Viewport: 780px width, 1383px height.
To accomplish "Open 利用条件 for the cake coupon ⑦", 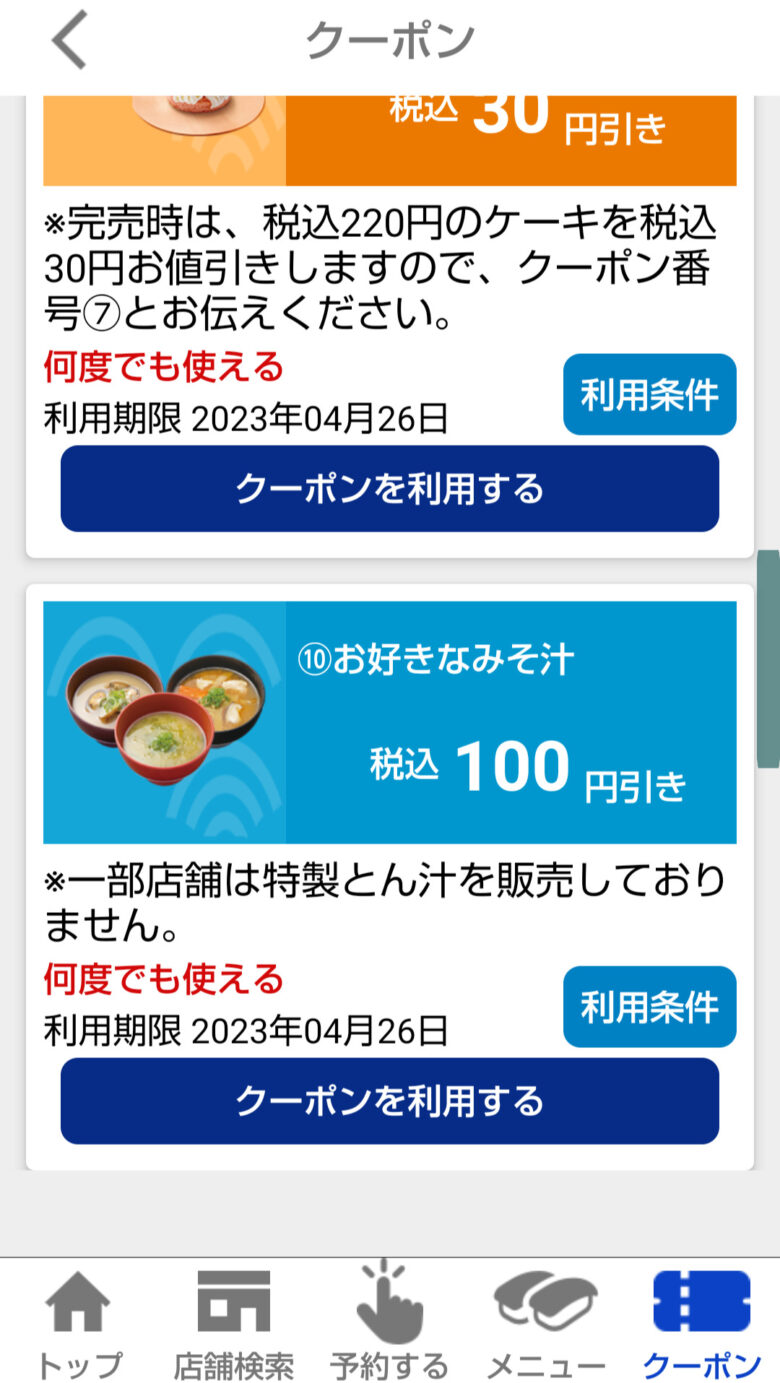I will (x=649, y=395).
